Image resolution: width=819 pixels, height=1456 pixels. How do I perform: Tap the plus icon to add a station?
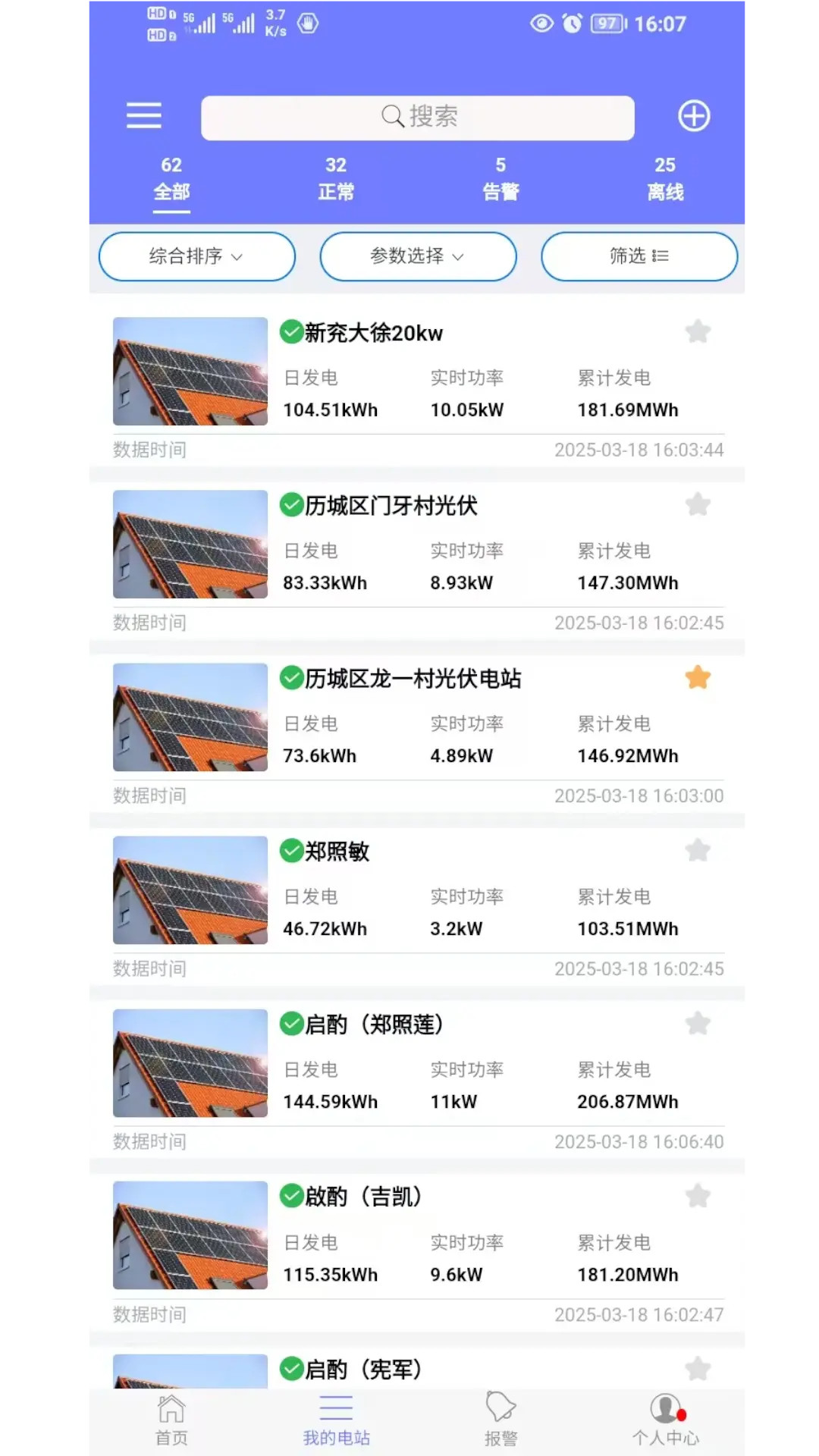coord(692,115)
